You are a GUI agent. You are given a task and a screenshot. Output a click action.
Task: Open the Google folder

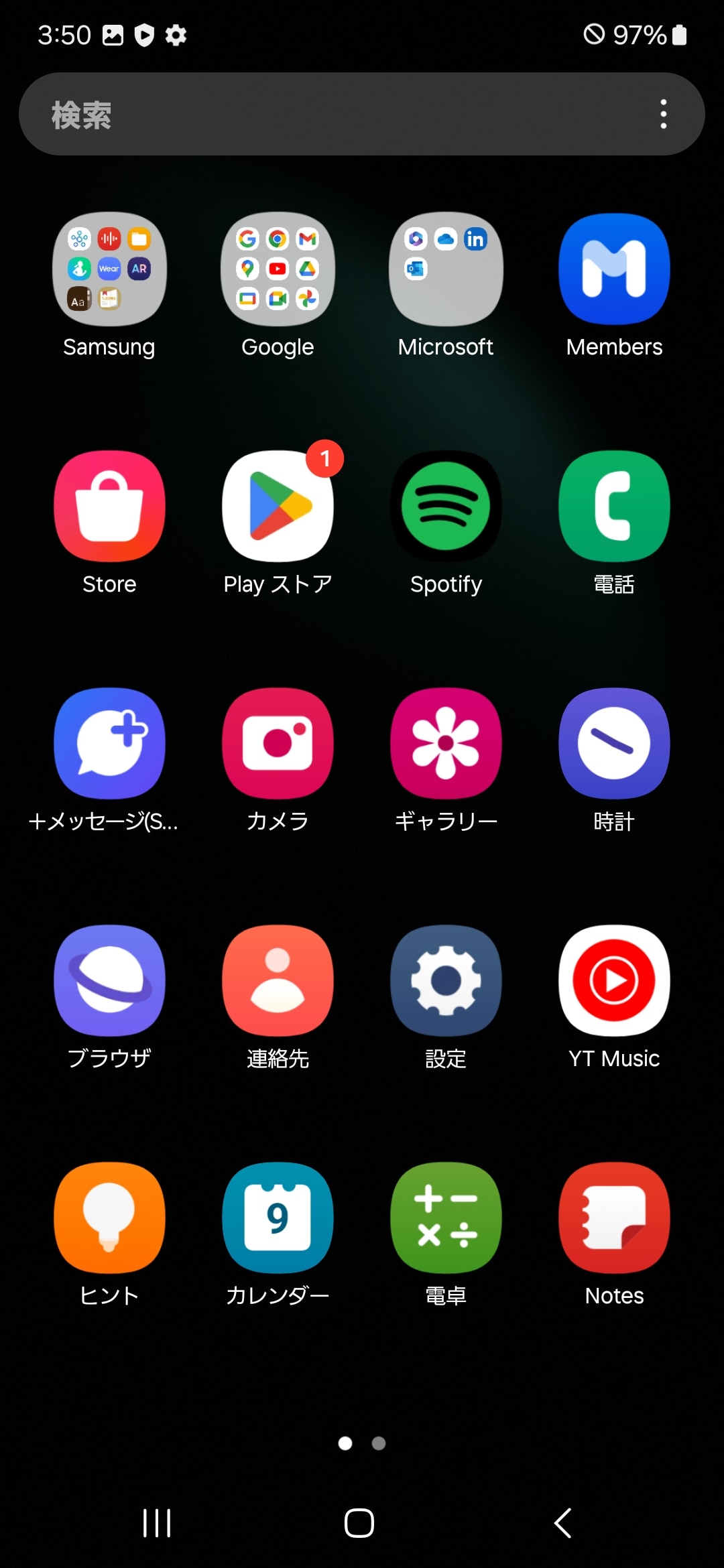[278, 270]
